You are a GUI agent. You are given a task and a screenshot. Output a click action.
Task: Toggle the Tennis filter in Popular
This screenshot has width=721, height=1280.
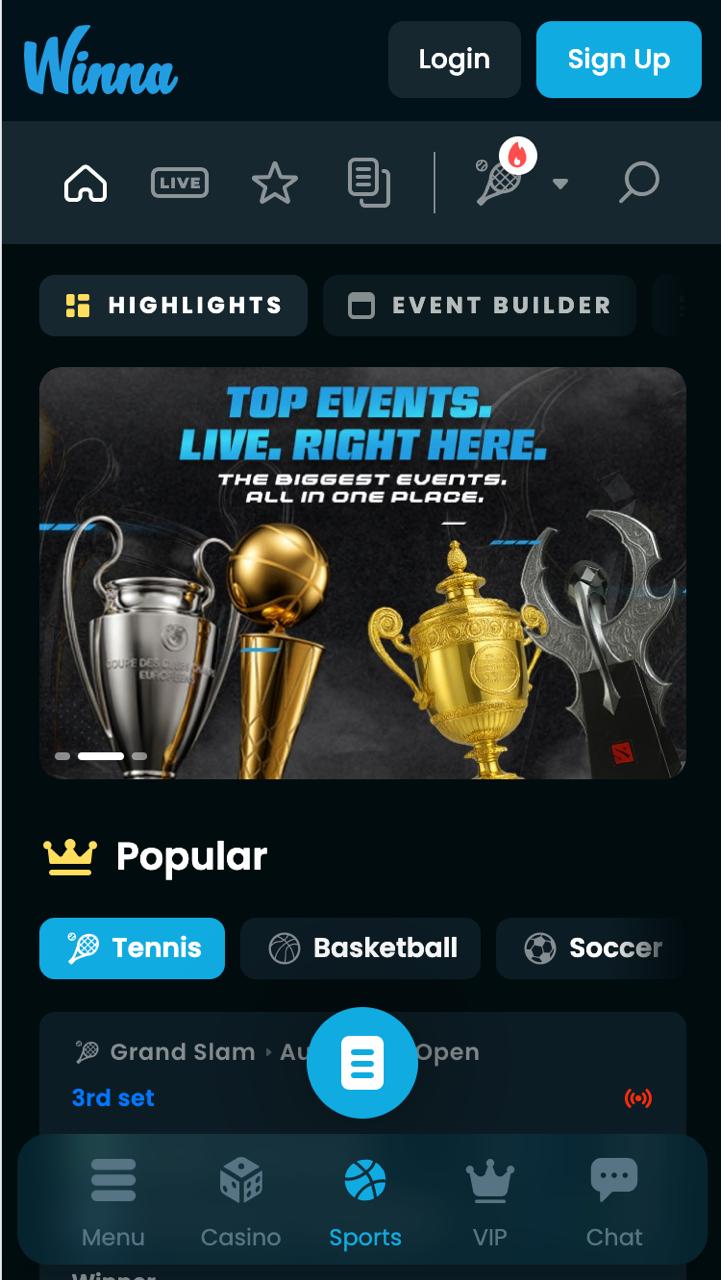click(x=131, y=948)
